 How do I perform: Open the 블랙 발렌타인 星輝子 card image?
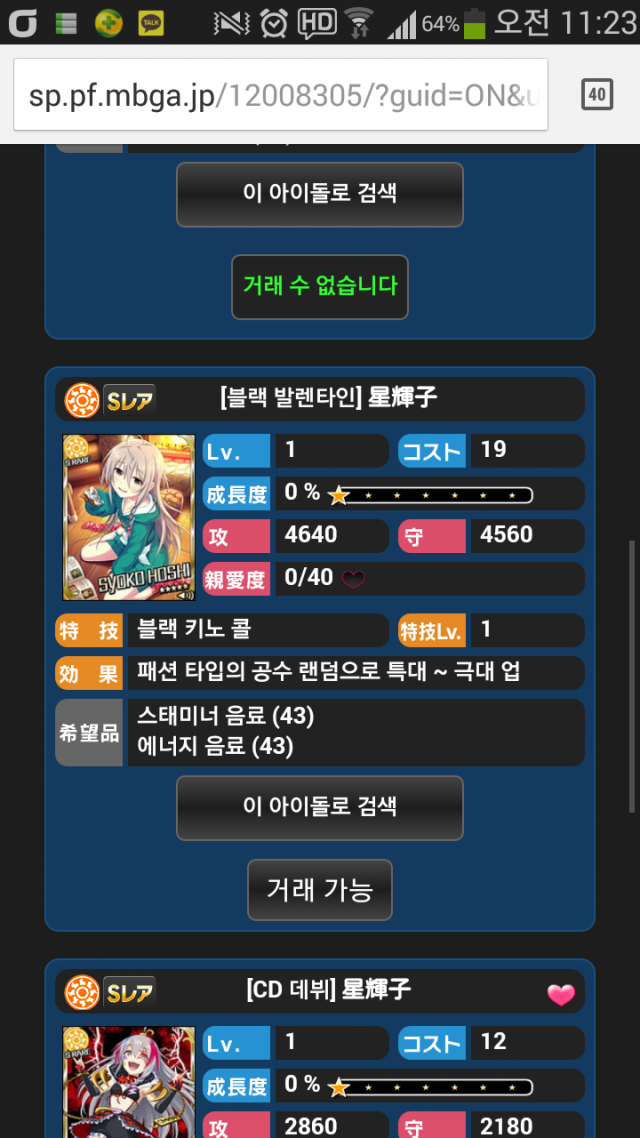tap(128, 517)
